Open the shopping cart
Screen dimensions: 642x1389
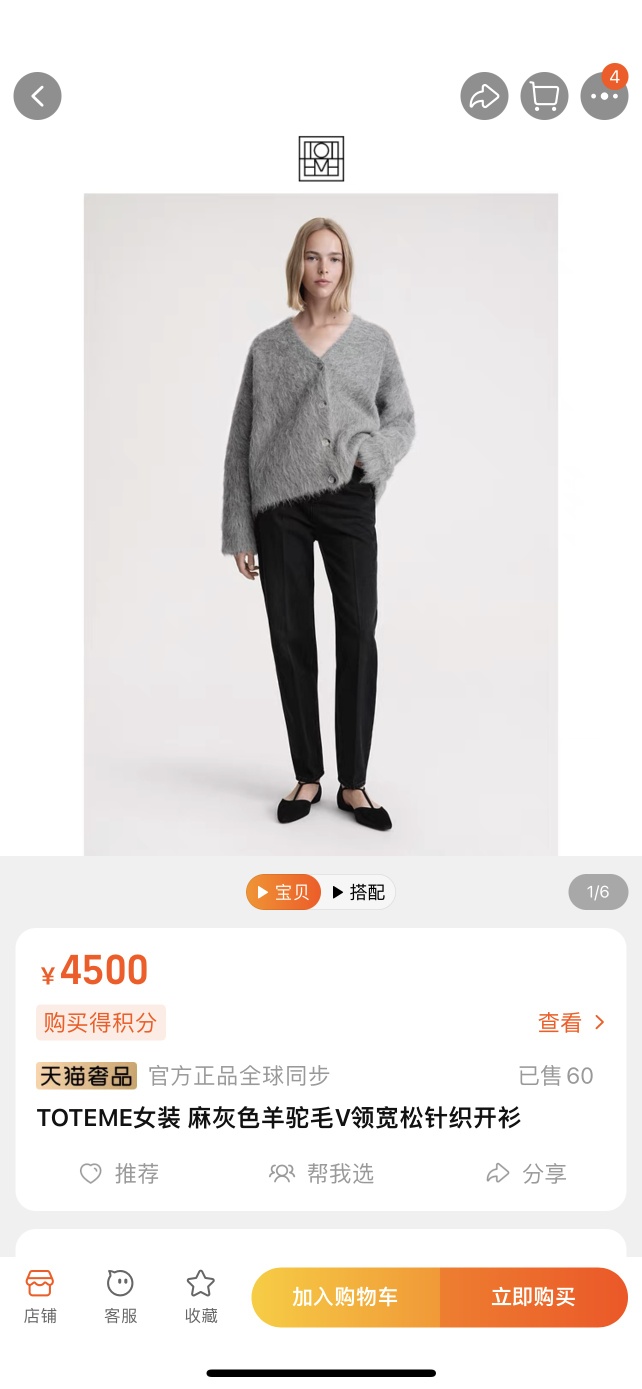pyautogui.click(x=544, y=96)
